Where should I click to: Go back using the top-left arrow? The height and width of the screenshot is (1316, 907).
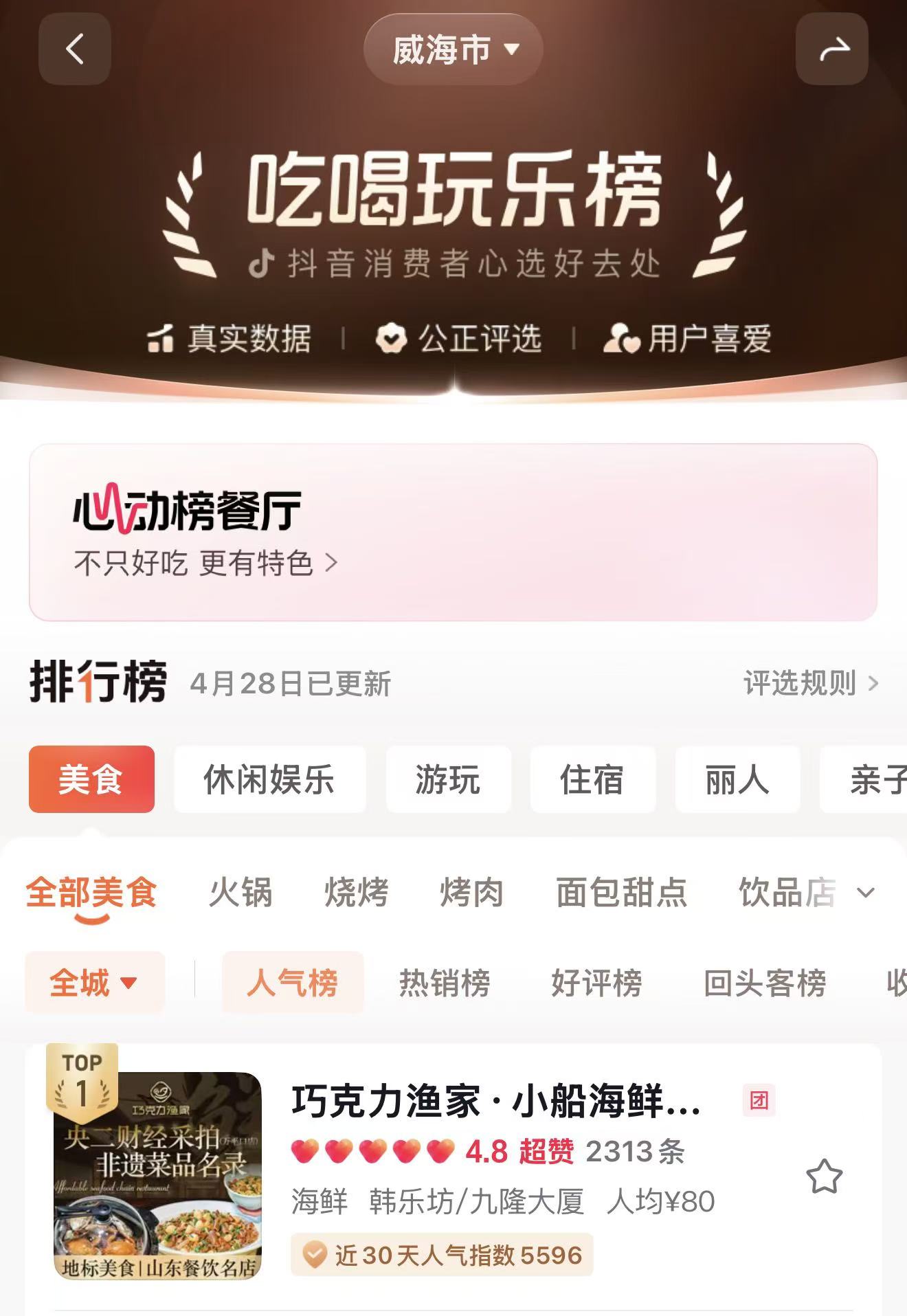[74, 49]
